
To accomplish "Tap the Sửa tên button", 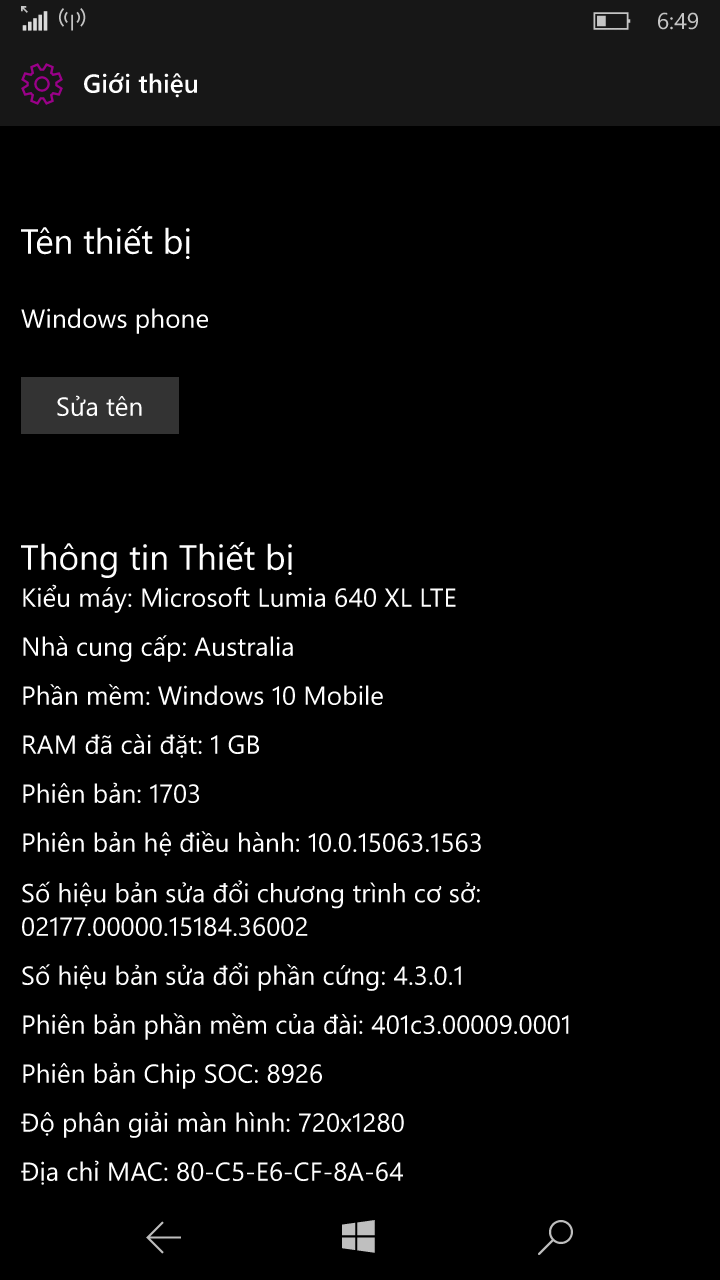I will (x=100, y=405).
